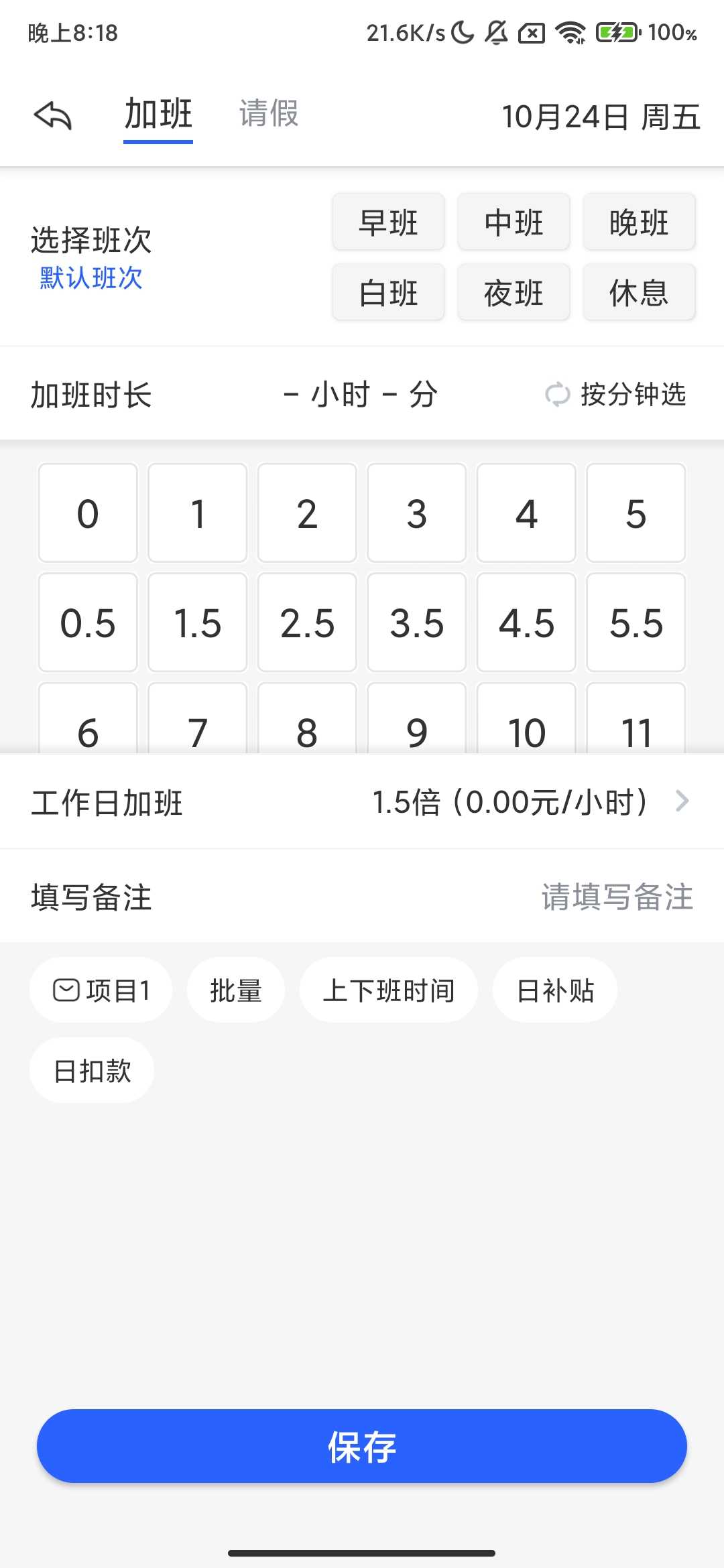Open the 默认班次 link
724x1568 pixels.
[91, 278]
